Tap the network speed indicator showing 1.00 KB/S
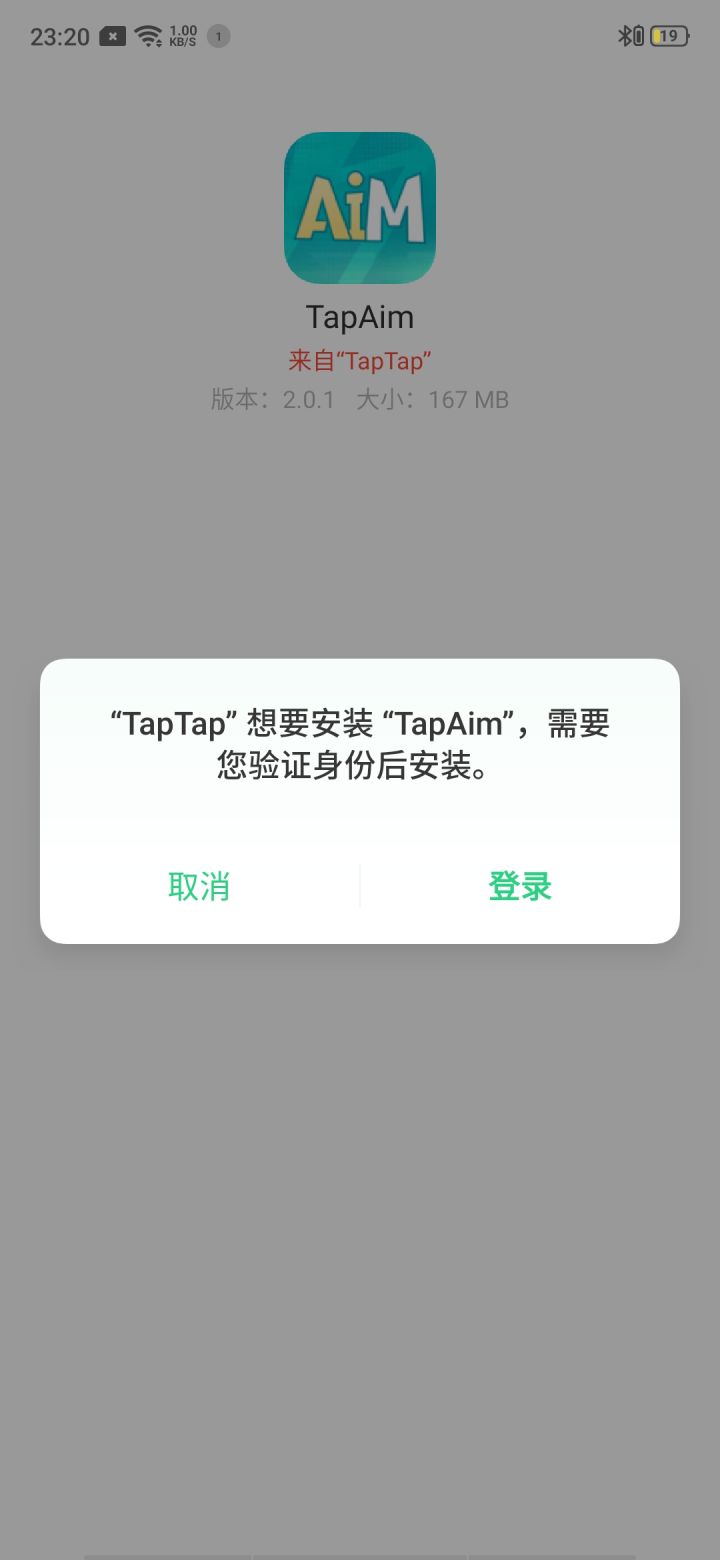Screen dimensions: 720x1560 (181, 35)
